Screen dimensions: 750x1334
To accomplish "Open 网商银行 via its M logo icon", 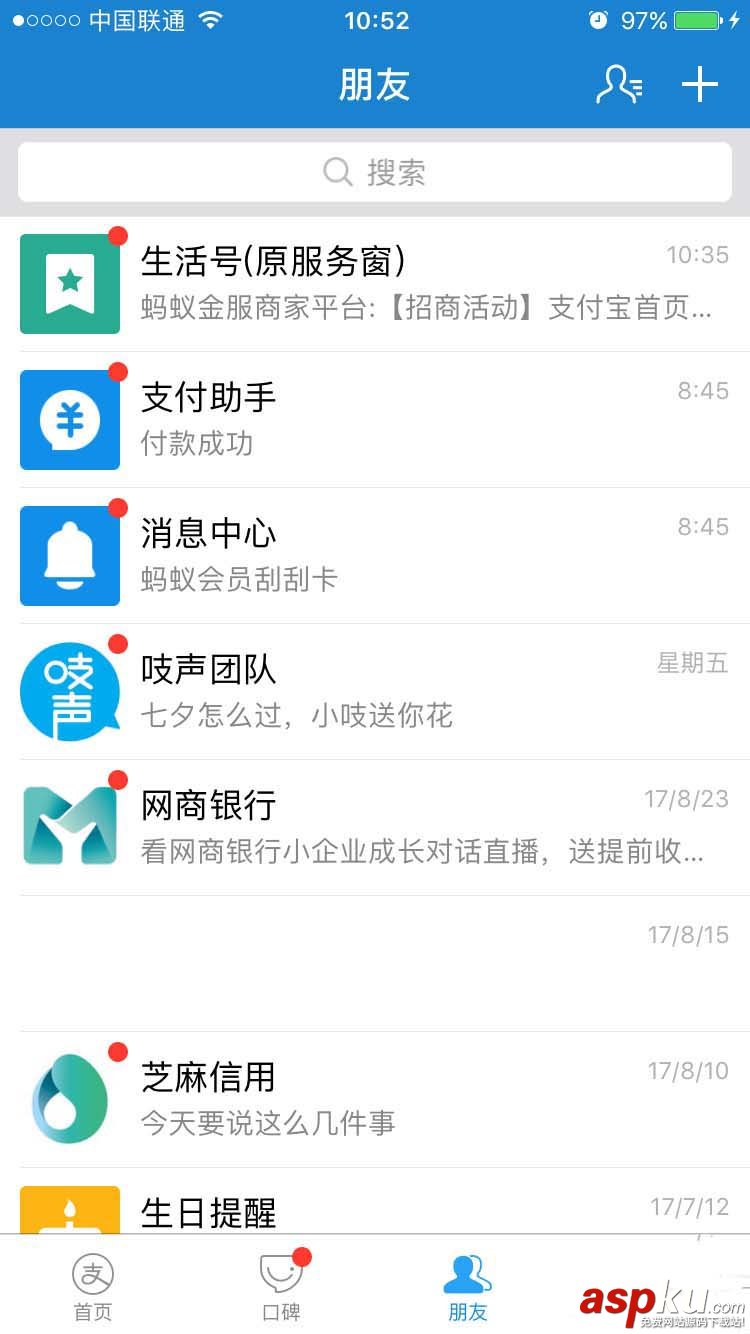I will click(x=70, y=824).
